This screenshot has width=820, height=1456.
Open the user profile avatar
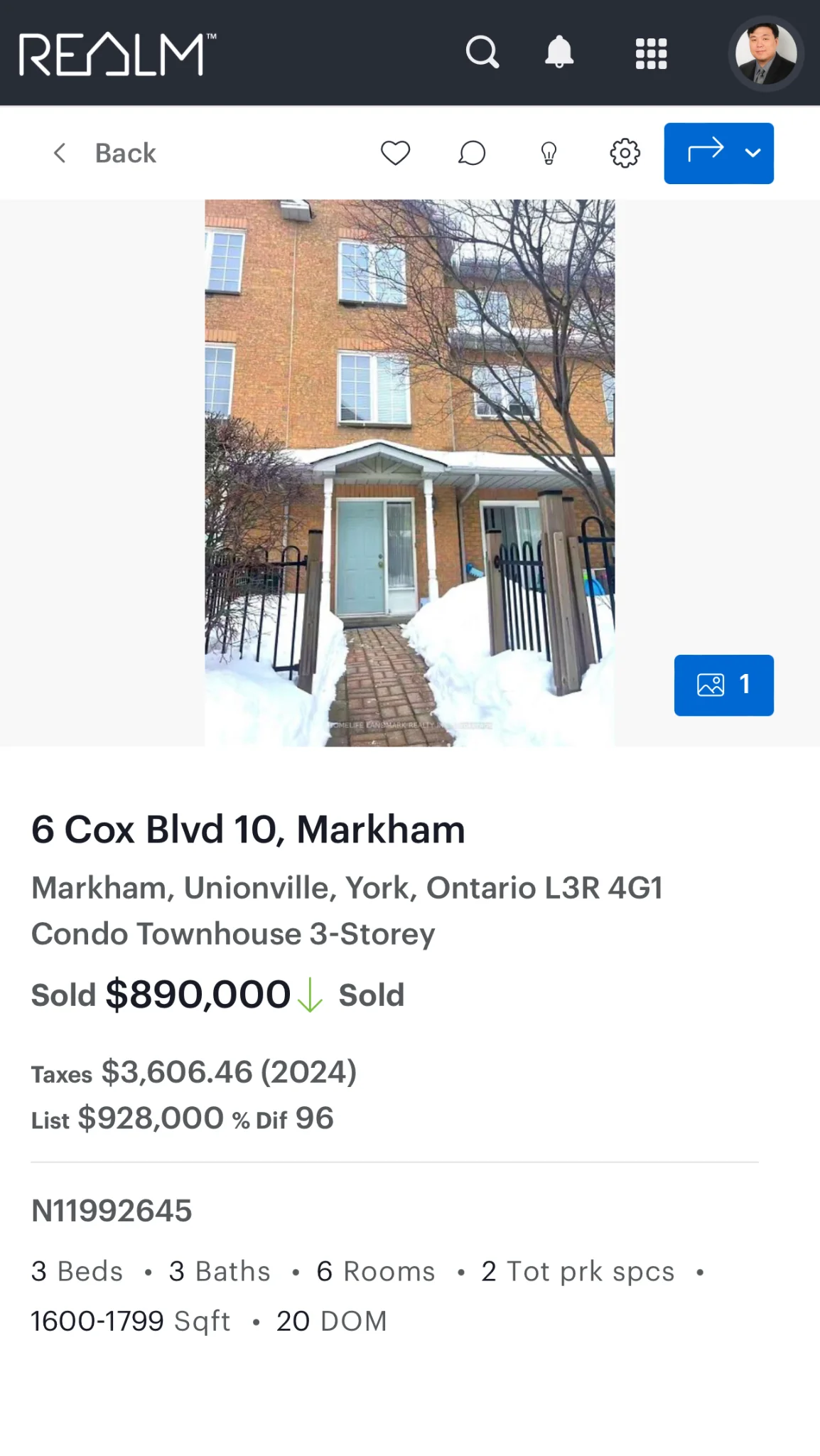[x=765, y=53]
